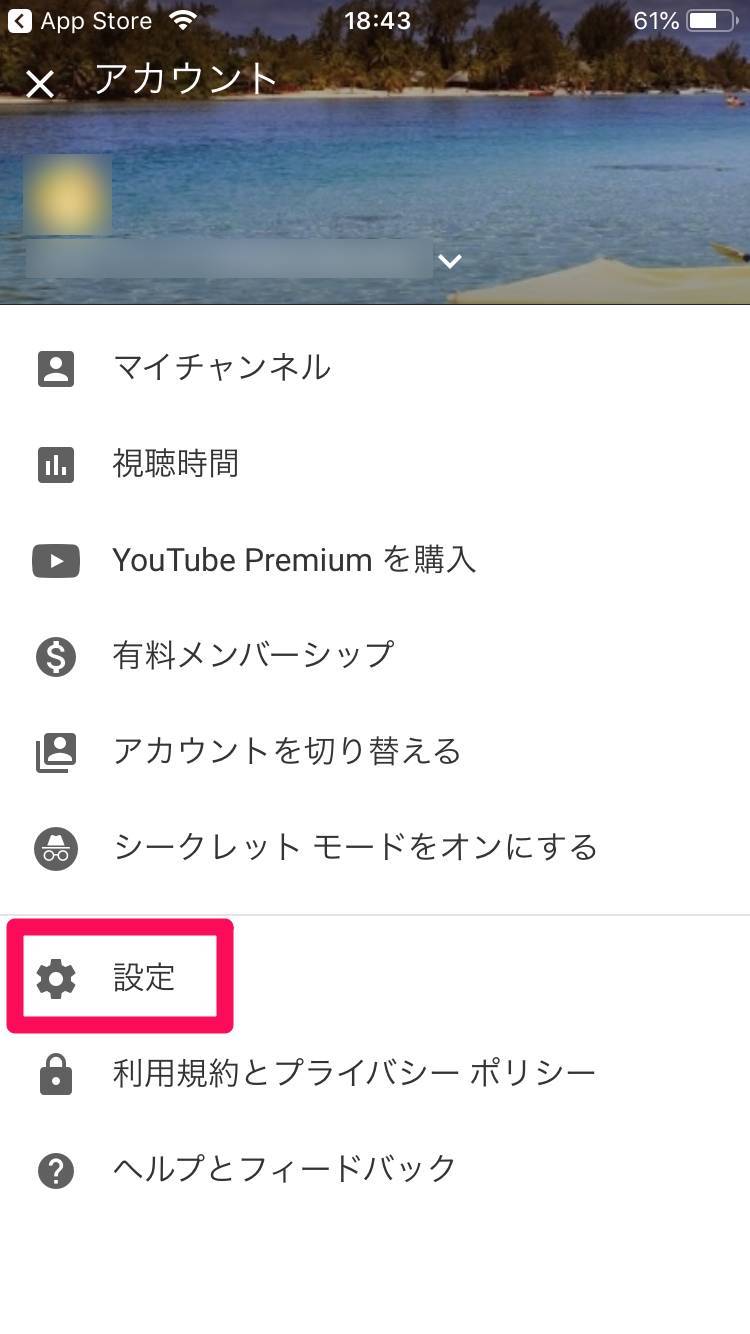Open 利用規約とプライバシー ポリシー

pos(354,1074)
